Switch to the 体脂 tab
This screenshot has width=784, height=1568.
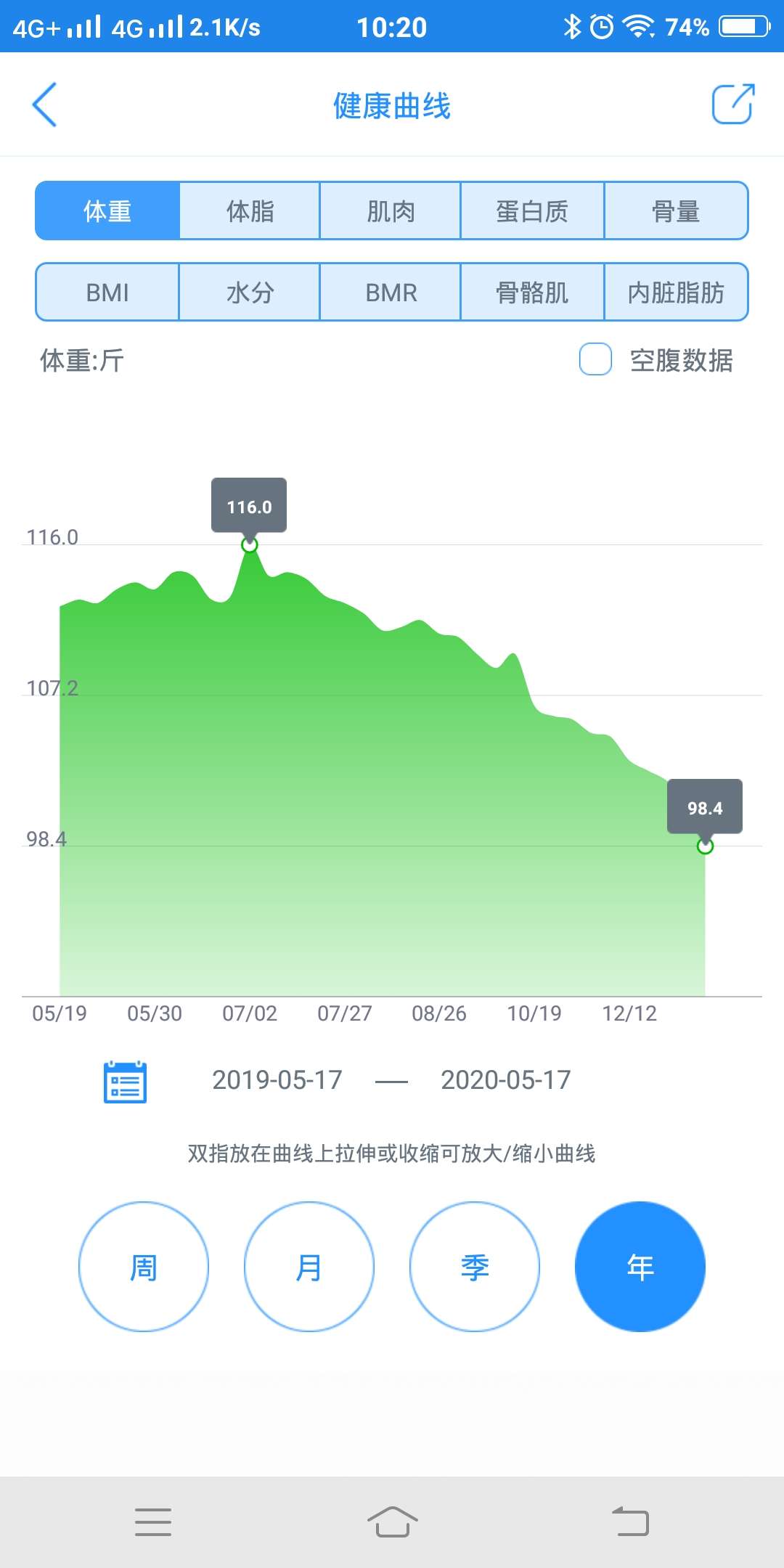point(250,211)
